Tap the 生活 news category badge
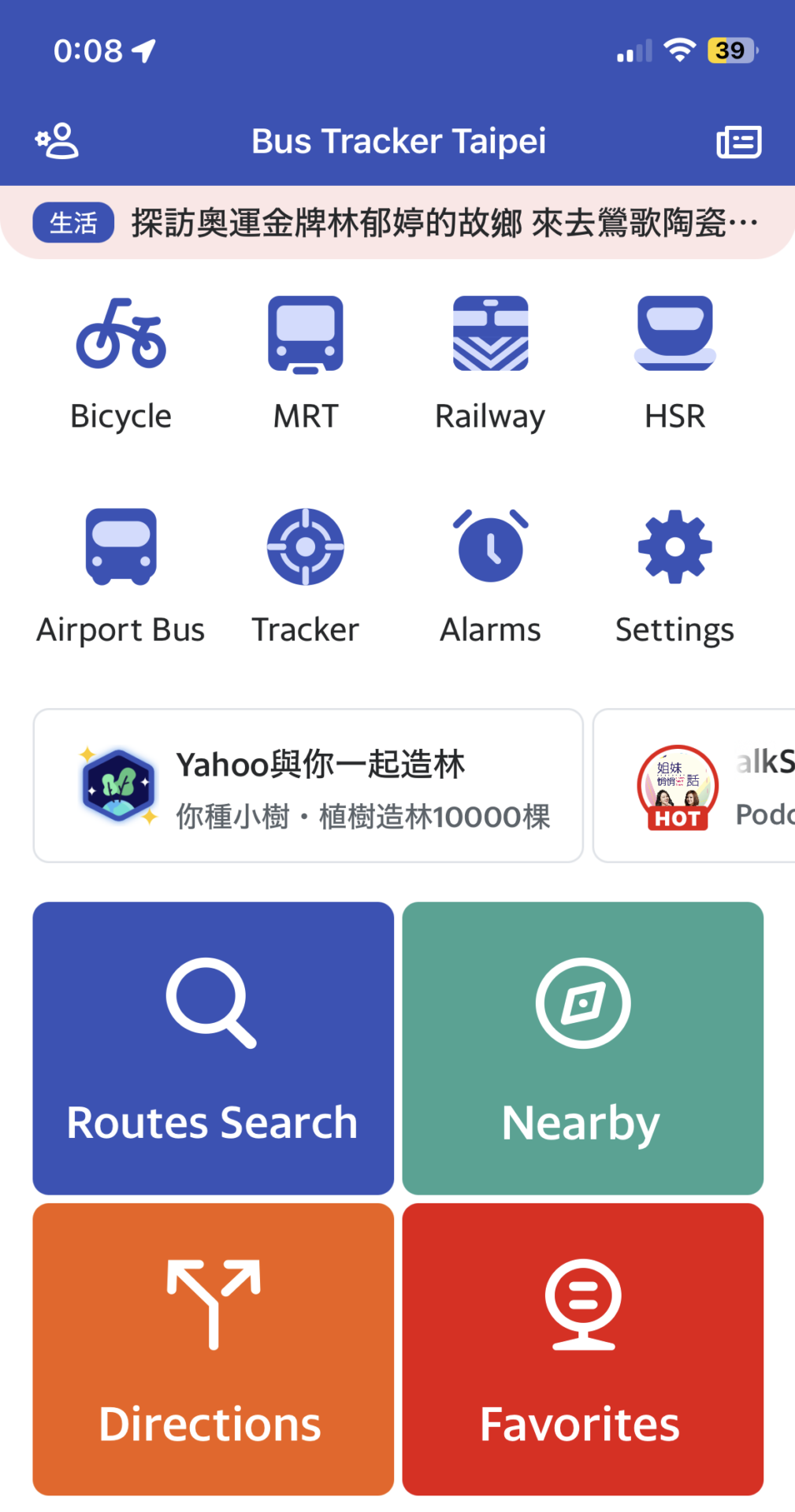 tap(72, 223)
